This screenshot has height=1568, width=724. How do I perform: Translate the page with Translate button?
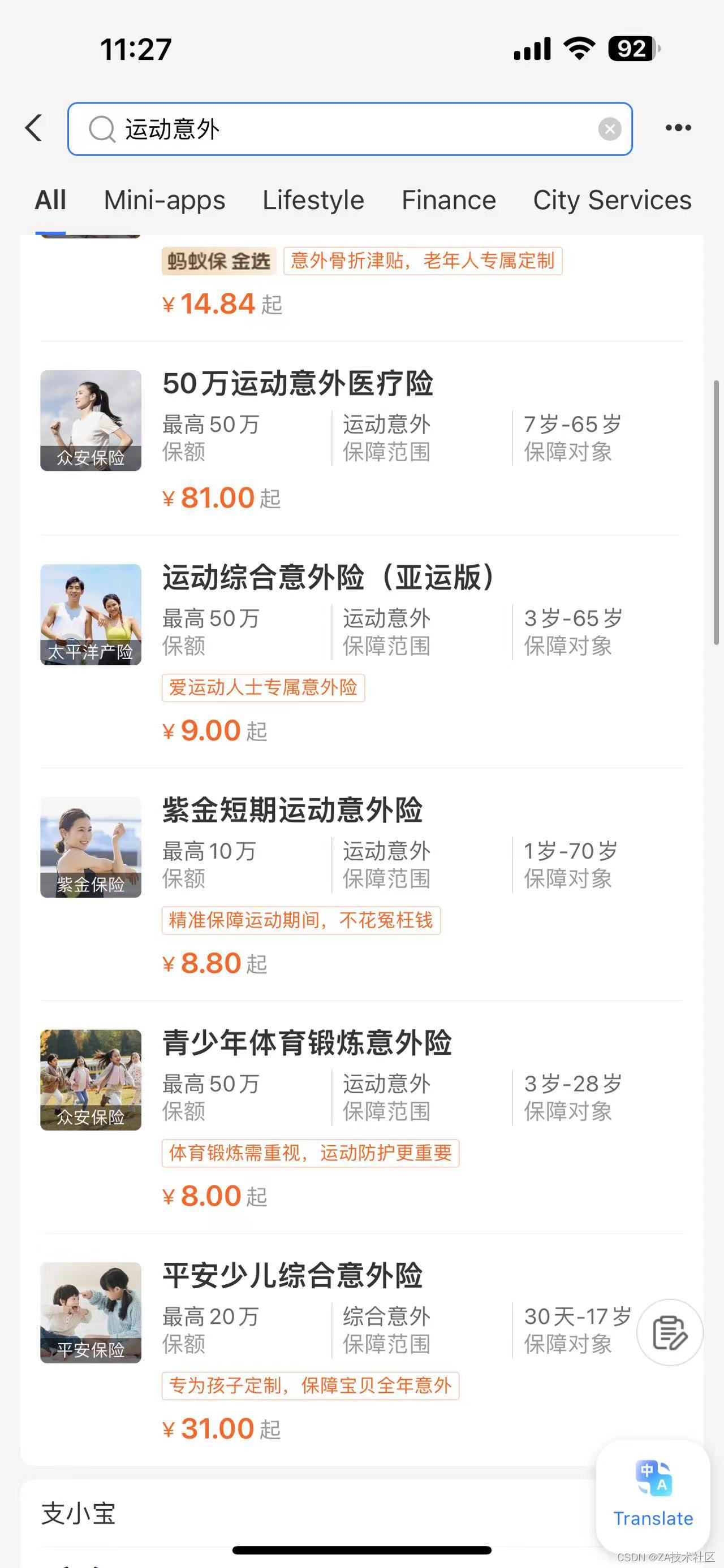tap(653, 1494)
